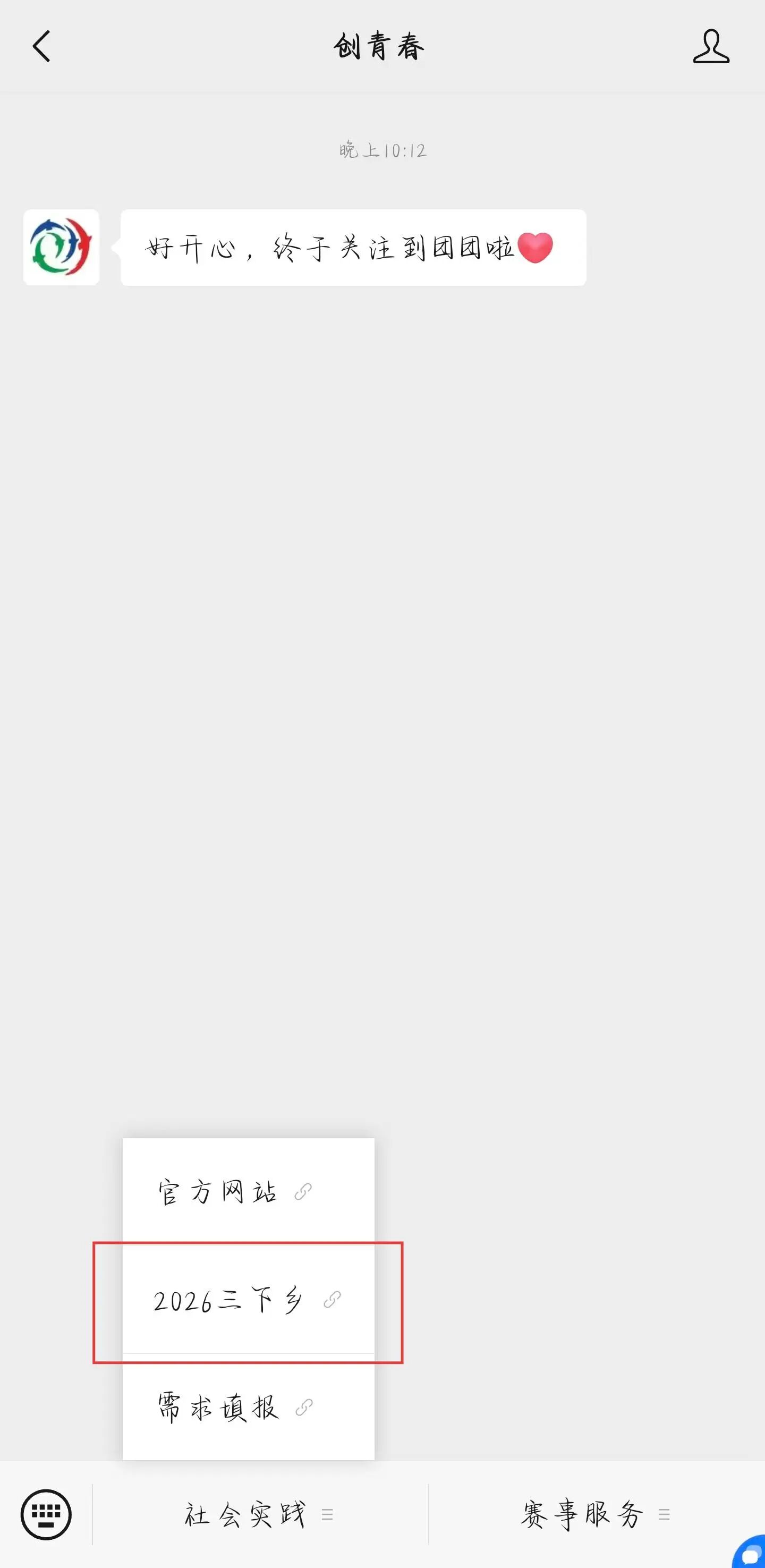This screenshot has width=765, height=1568.
Task: Collapse the 社会实践 bottom menu
Action: click(x=259, y=1514)
